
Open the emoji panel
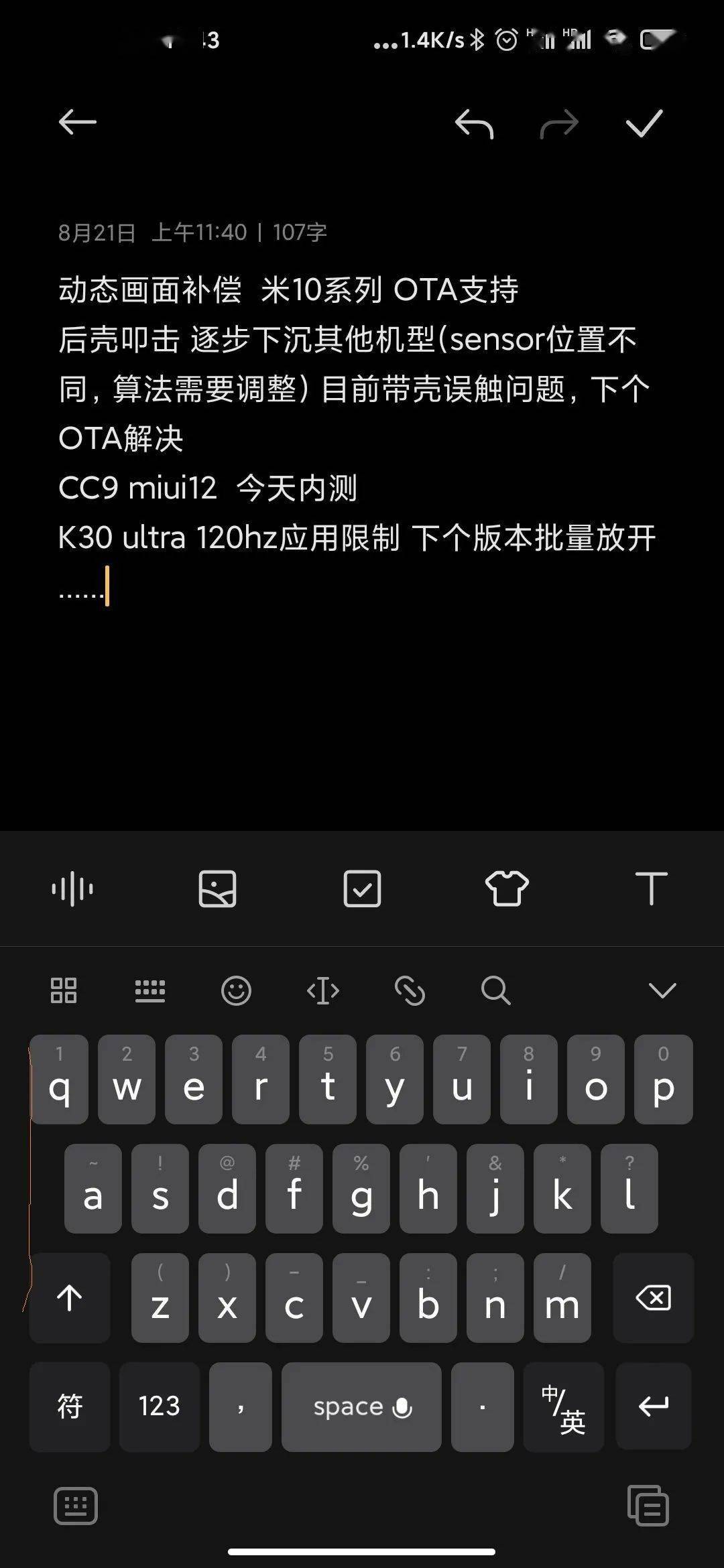point(236,990)
